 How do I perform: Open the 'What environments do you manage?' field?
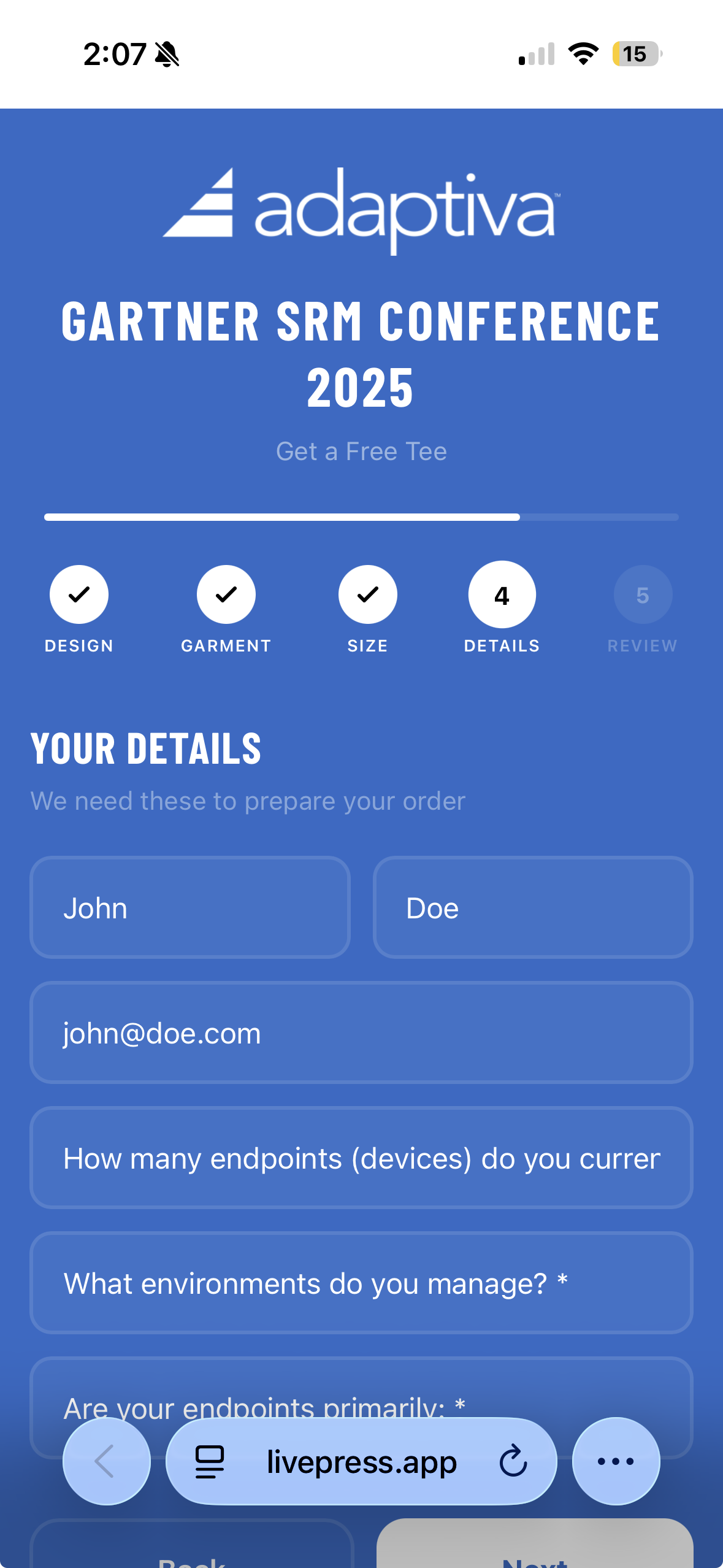tap(361, 1283)
